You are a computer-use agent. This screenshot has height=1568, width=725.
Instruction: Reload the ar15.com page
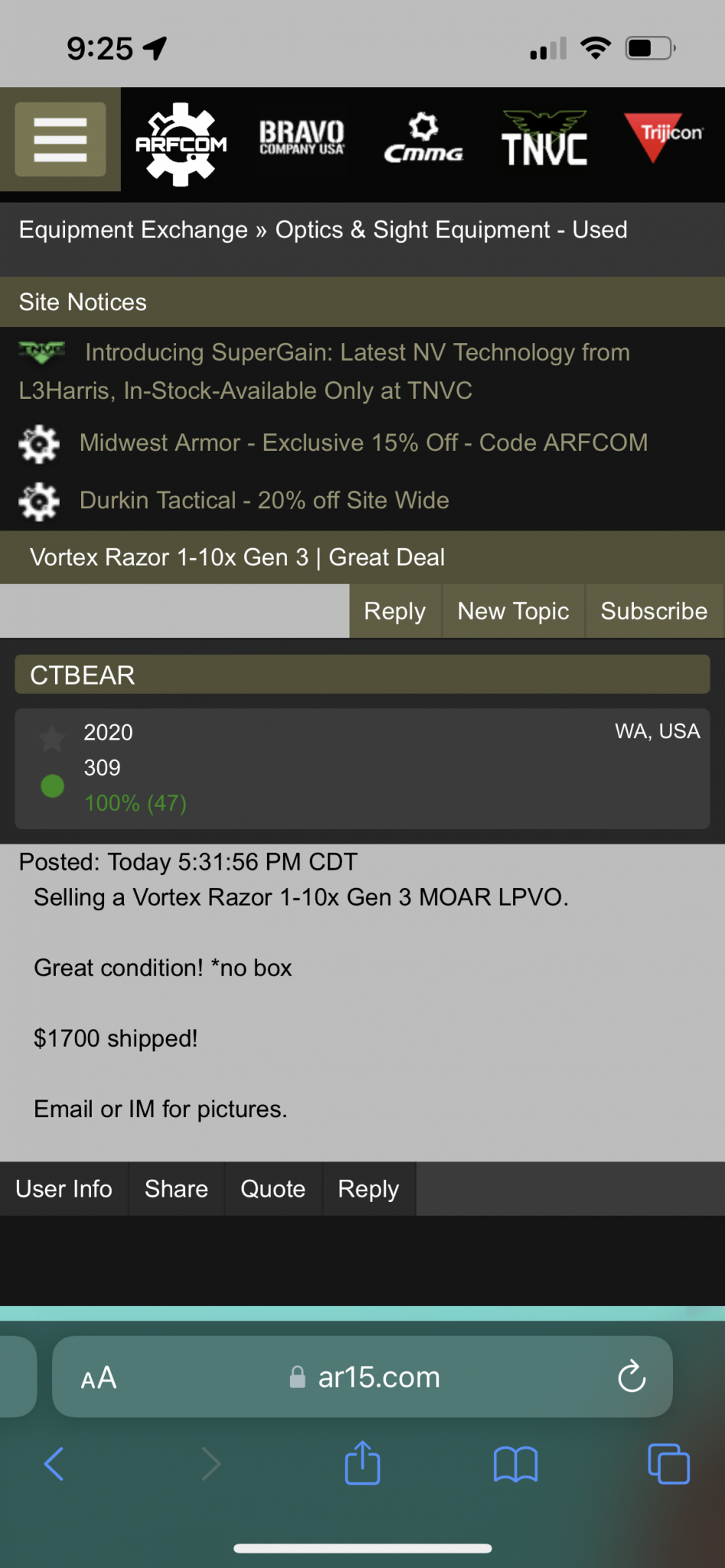[632, 1377]
